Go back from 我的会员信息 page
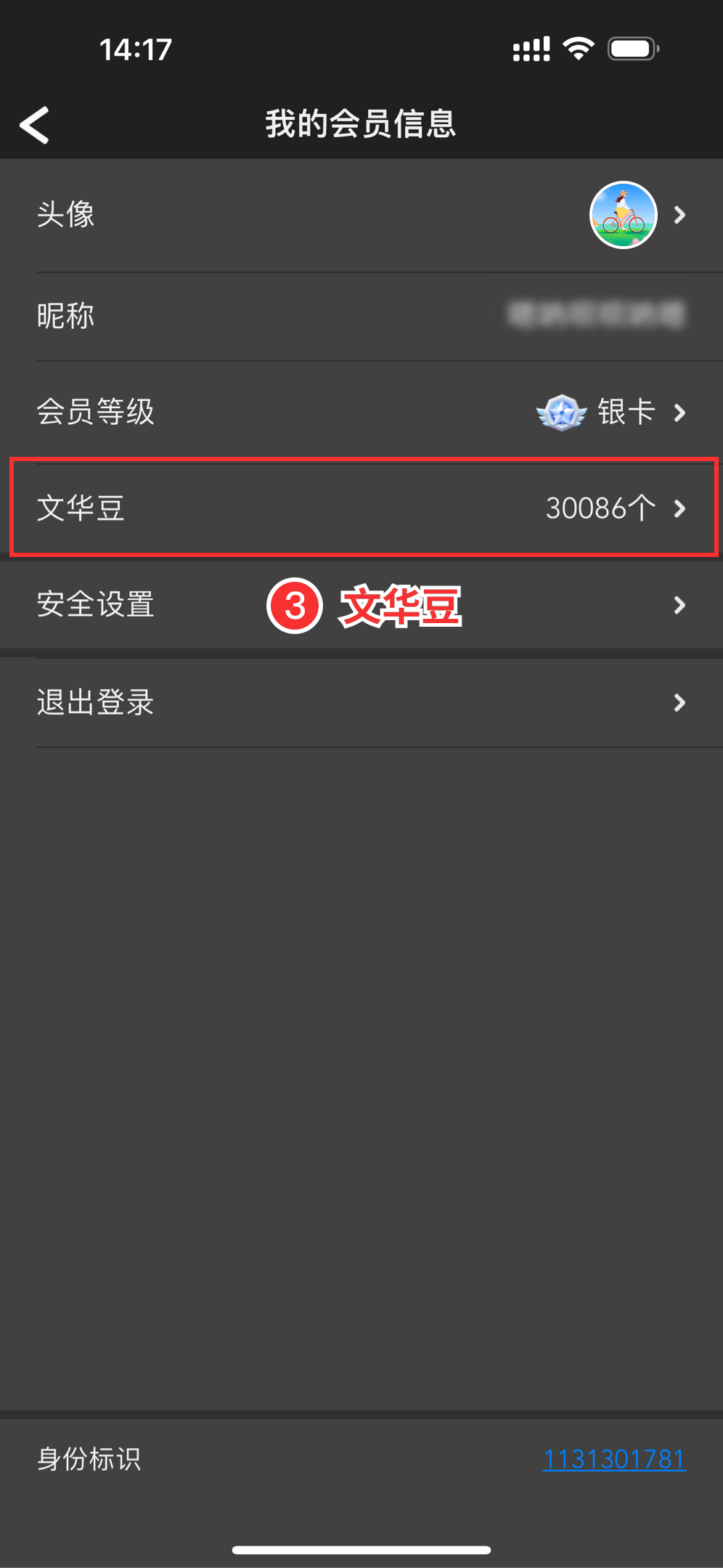723x1568 pixels. [35, 125]
